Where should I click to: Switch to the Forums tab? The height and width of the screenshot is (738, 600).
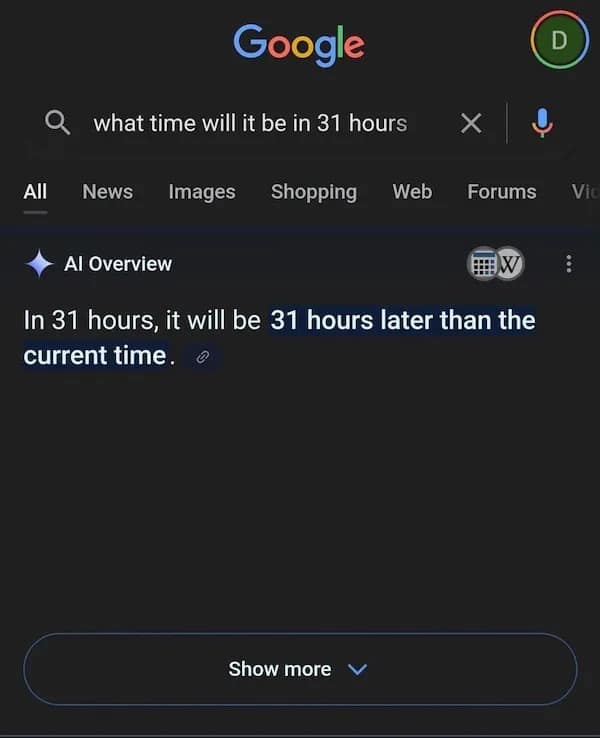pos(501,192)
